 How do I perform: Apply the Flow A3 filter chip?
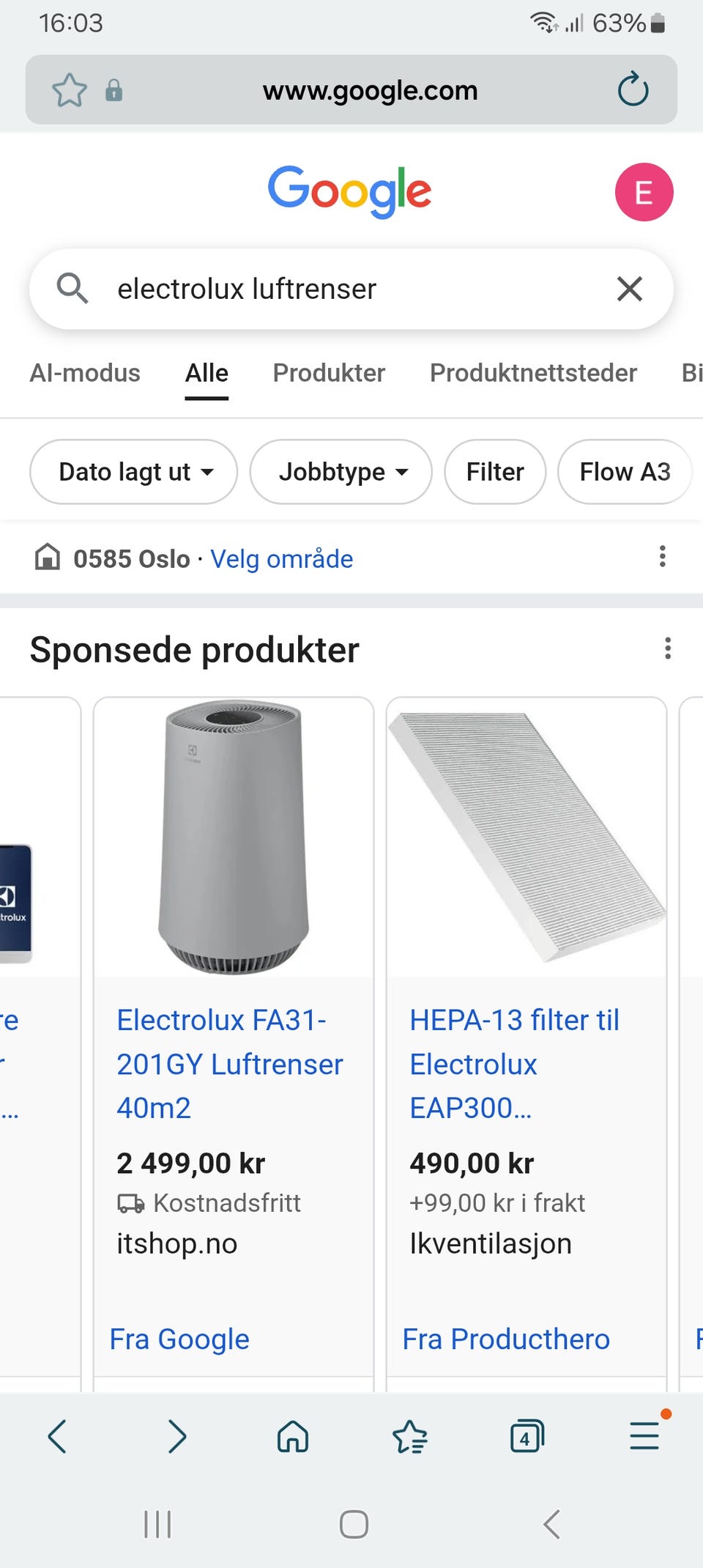click(624, 472)
